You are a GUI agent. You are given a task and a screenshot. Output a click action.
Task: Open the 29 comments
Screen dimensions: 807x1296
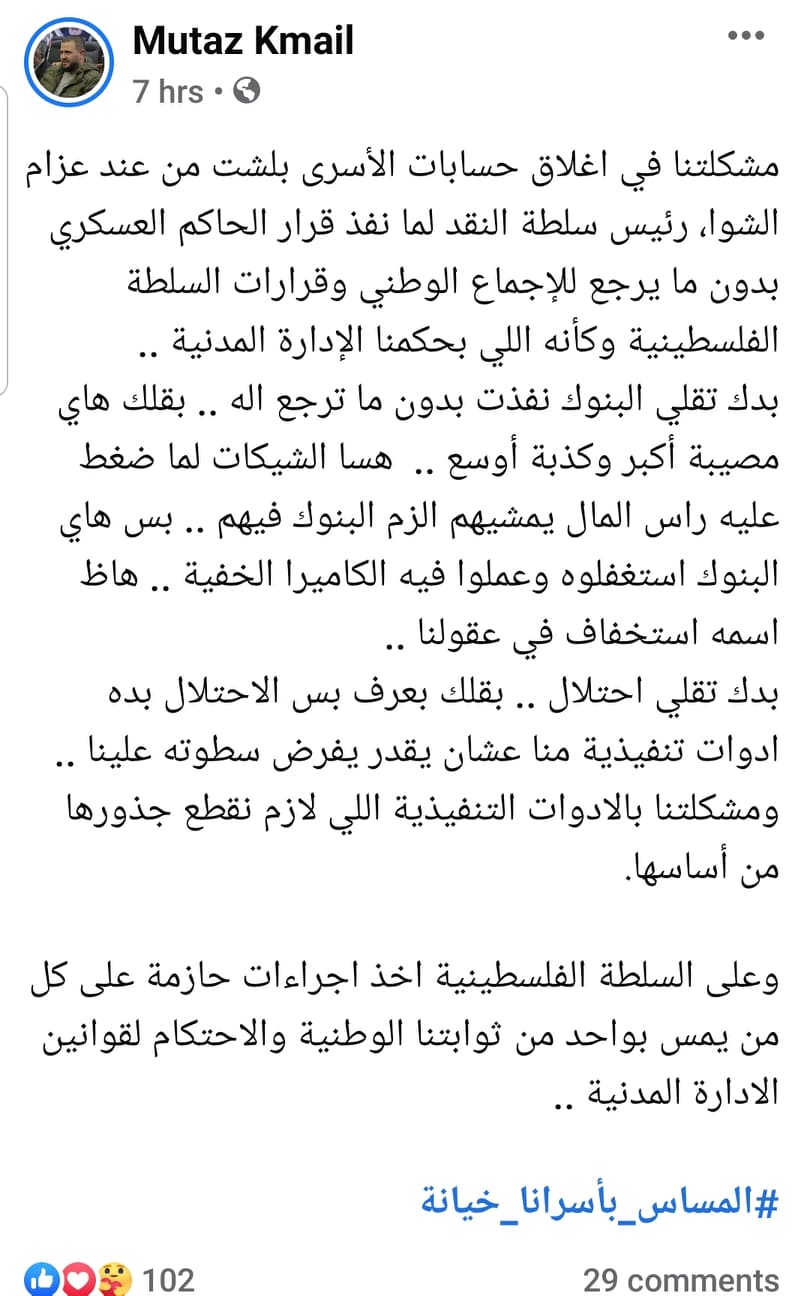(x=681, y=1279)
